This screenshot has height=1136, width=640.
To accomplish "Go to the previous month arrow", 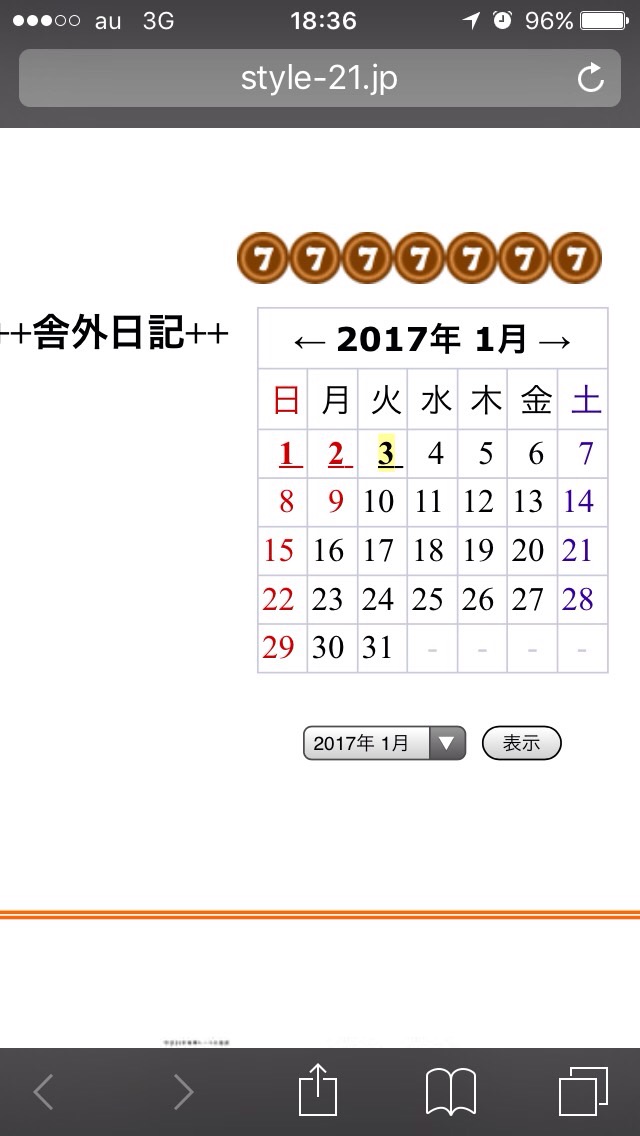I will coord(310,341).
